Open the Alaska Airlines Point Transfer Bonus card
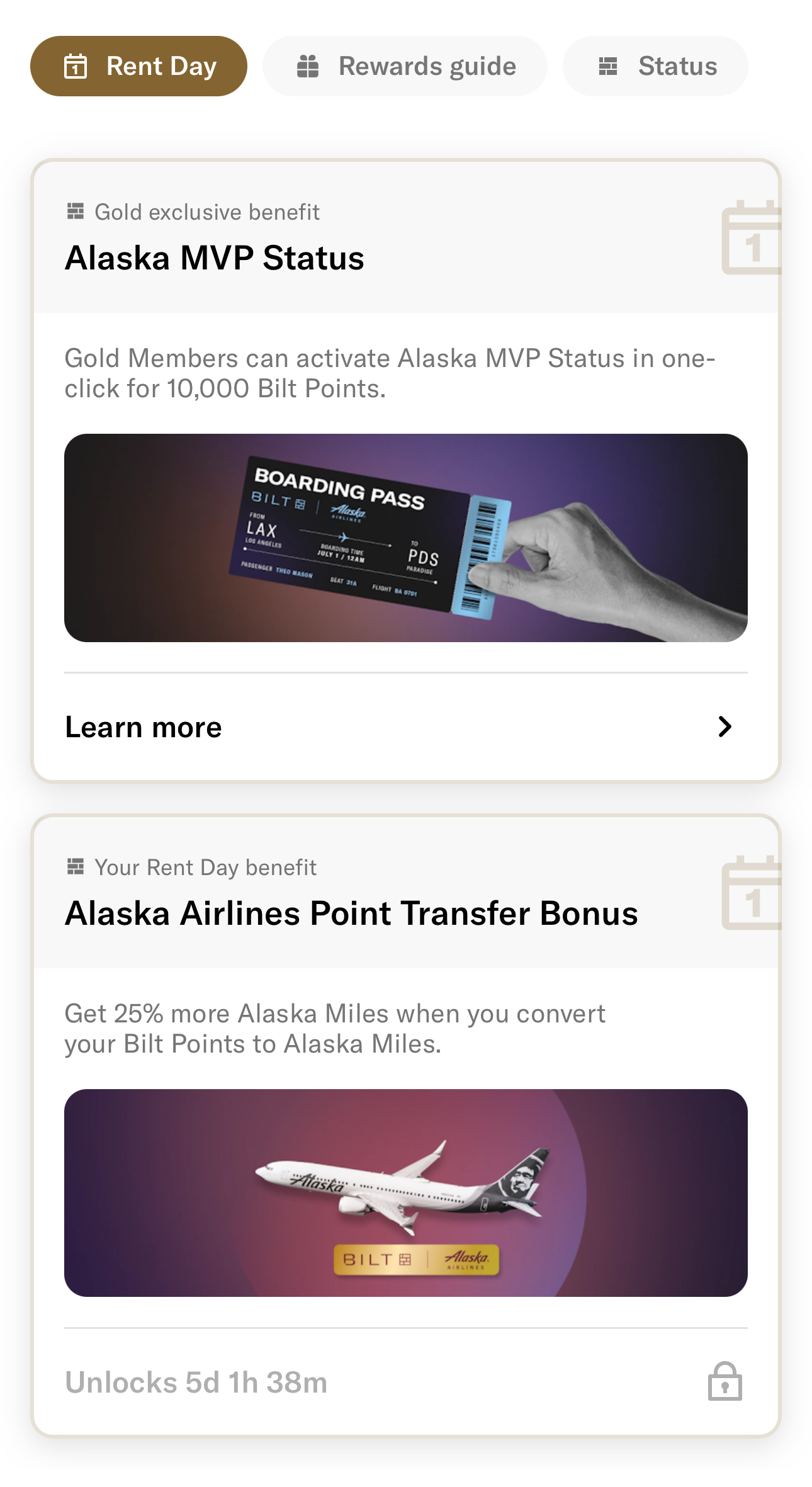 coord(406,1126)
